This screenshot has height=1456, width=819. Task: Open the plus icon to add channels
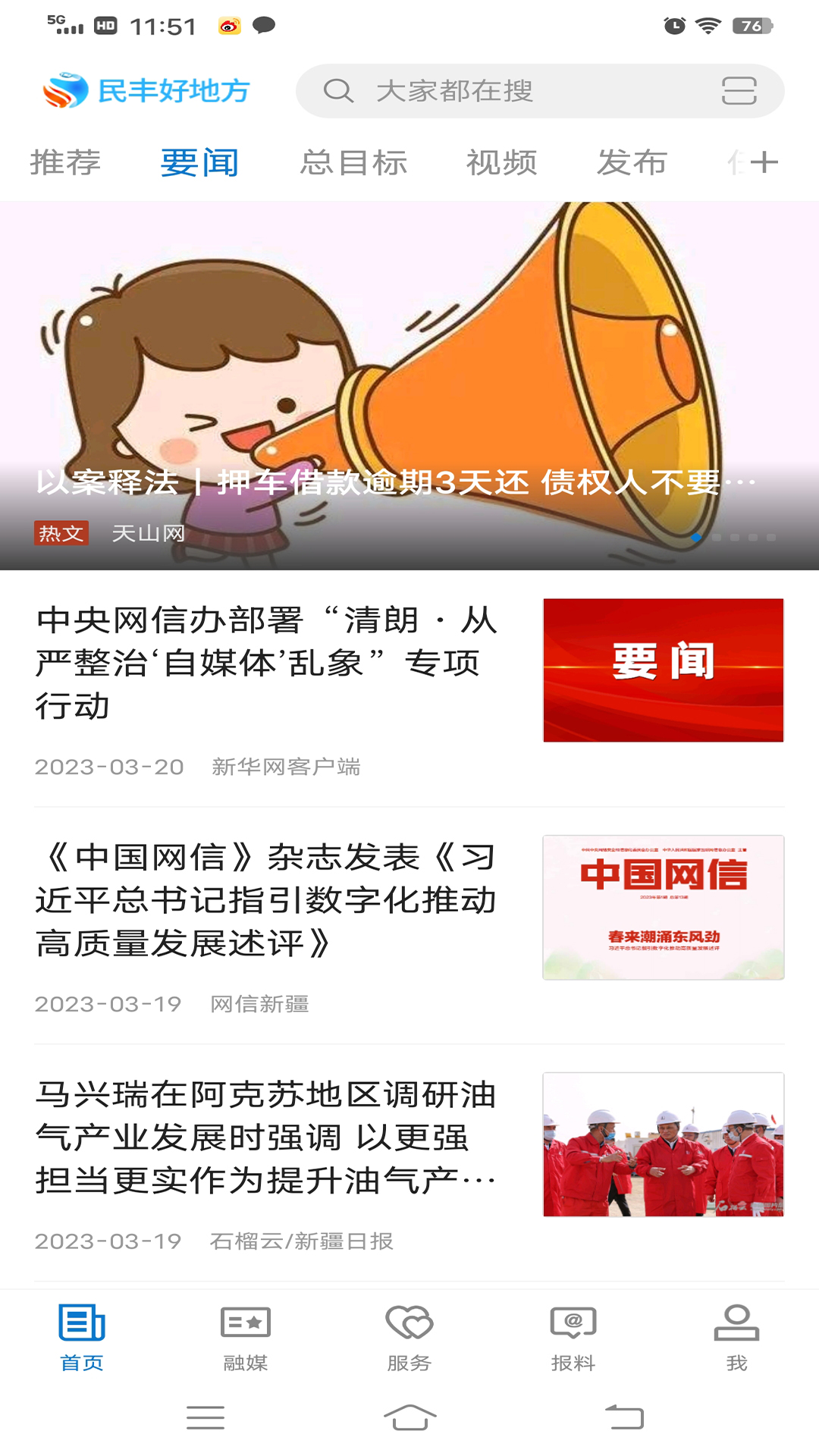(x=764, y=162)
